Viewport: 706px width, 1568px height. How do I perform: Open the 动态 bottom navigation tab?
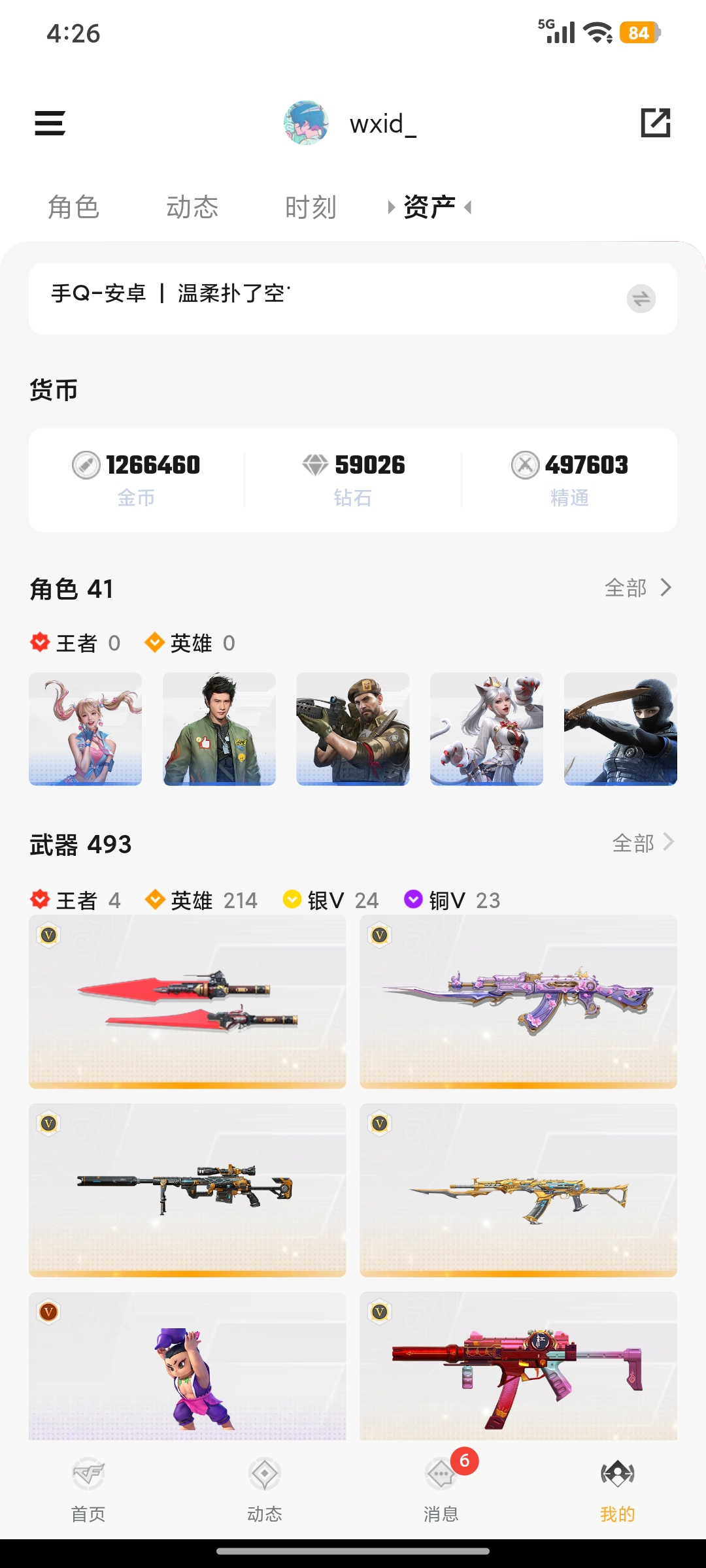[x=265, y=1490]
